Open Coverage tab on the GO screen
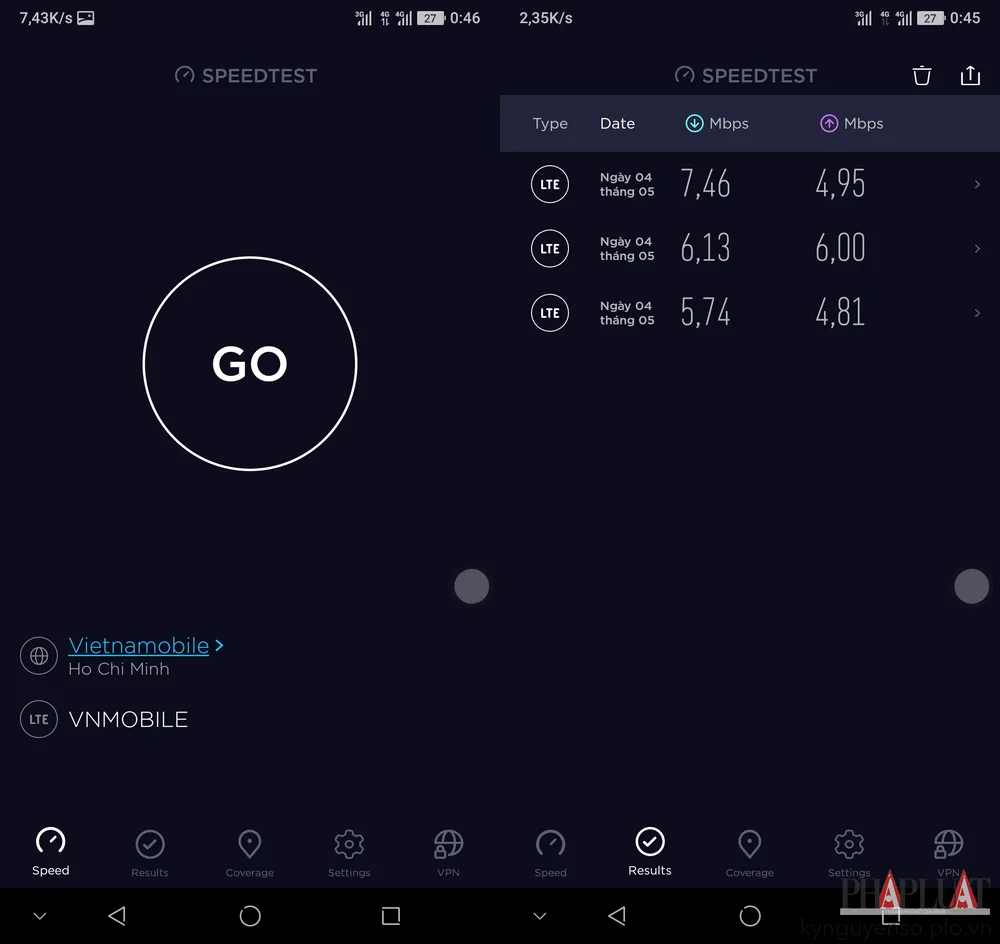 tap(250, 853)
